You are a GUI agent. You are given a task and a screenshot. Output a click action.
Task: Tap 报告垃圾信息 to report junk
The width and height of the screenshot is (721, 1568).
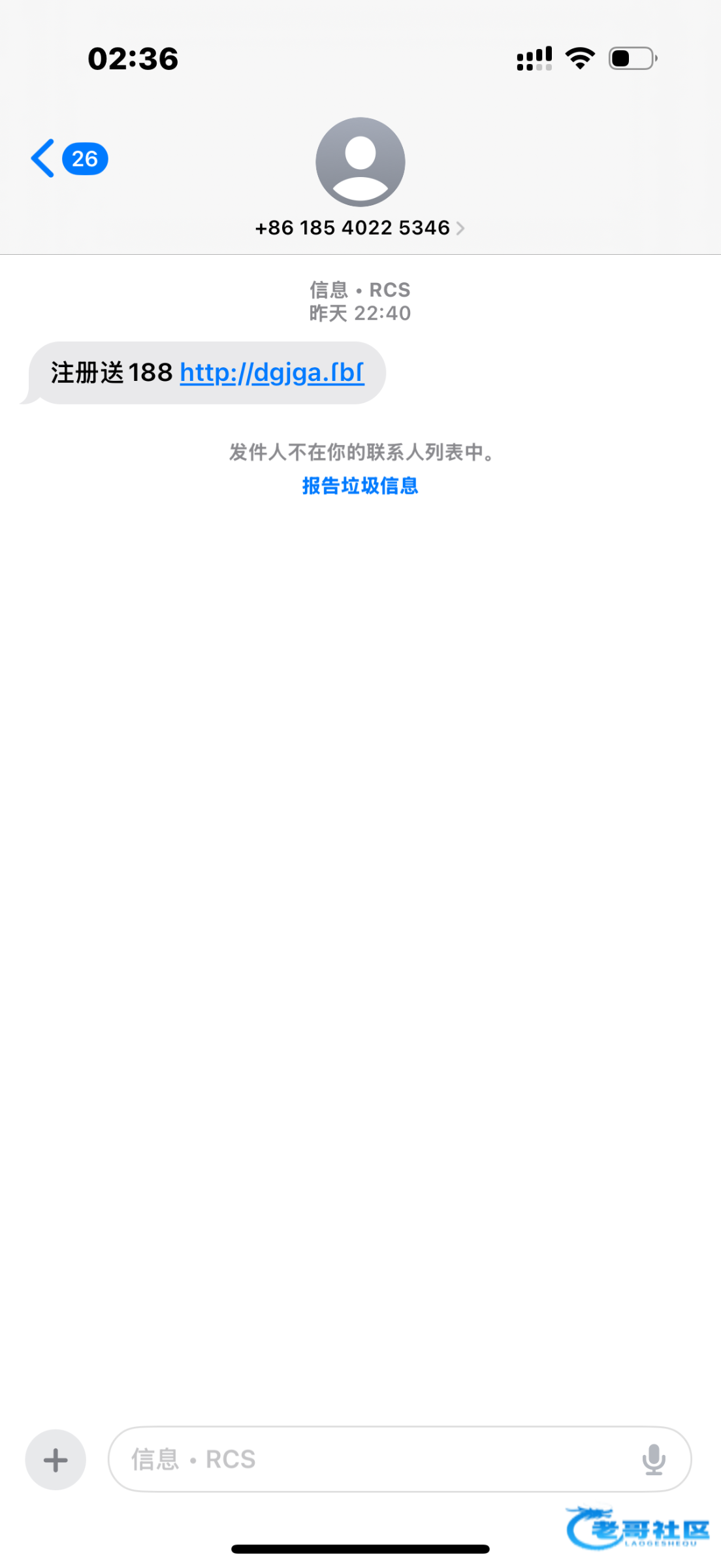pyautogui.click(x=360, y=485)
